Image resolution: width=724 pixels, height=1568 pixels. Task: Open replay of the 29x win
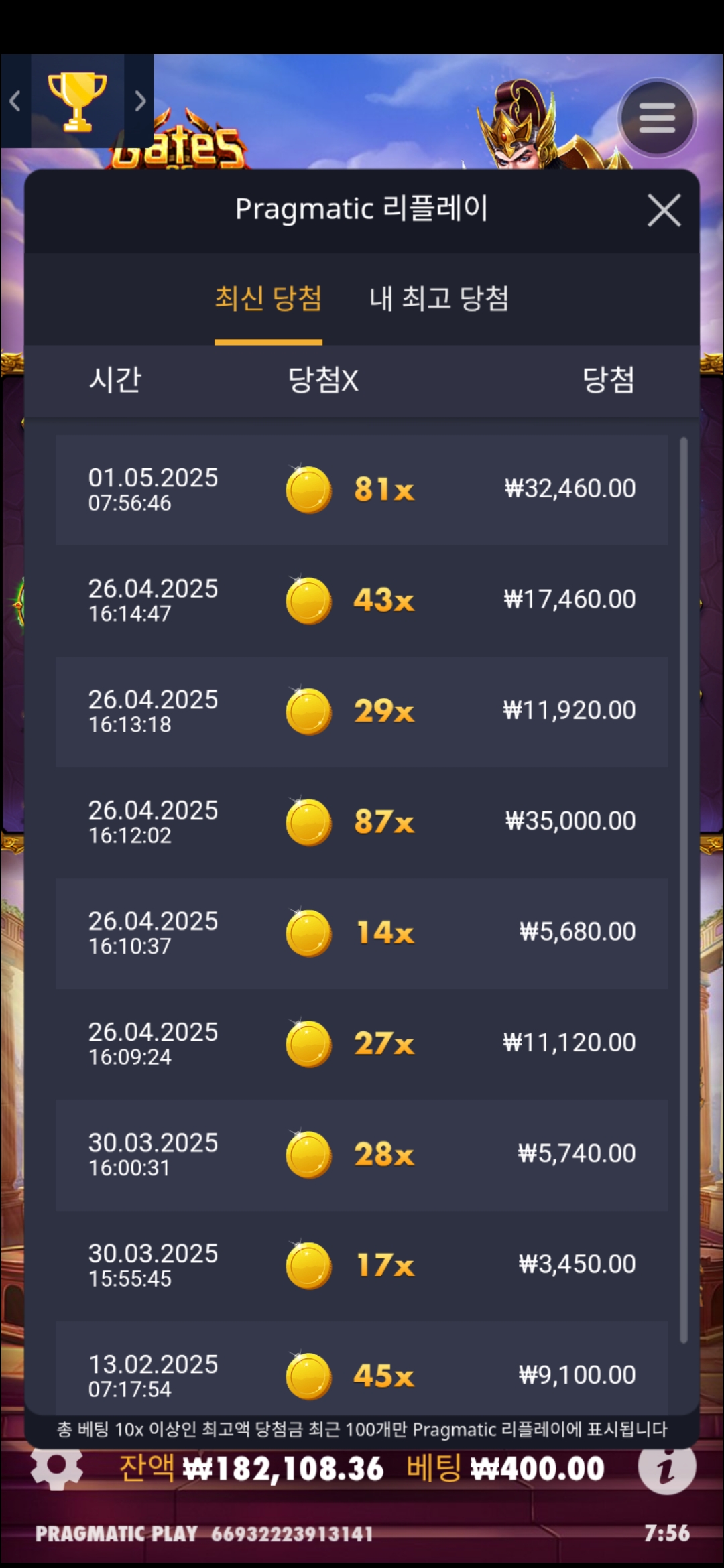pos(362,711)
